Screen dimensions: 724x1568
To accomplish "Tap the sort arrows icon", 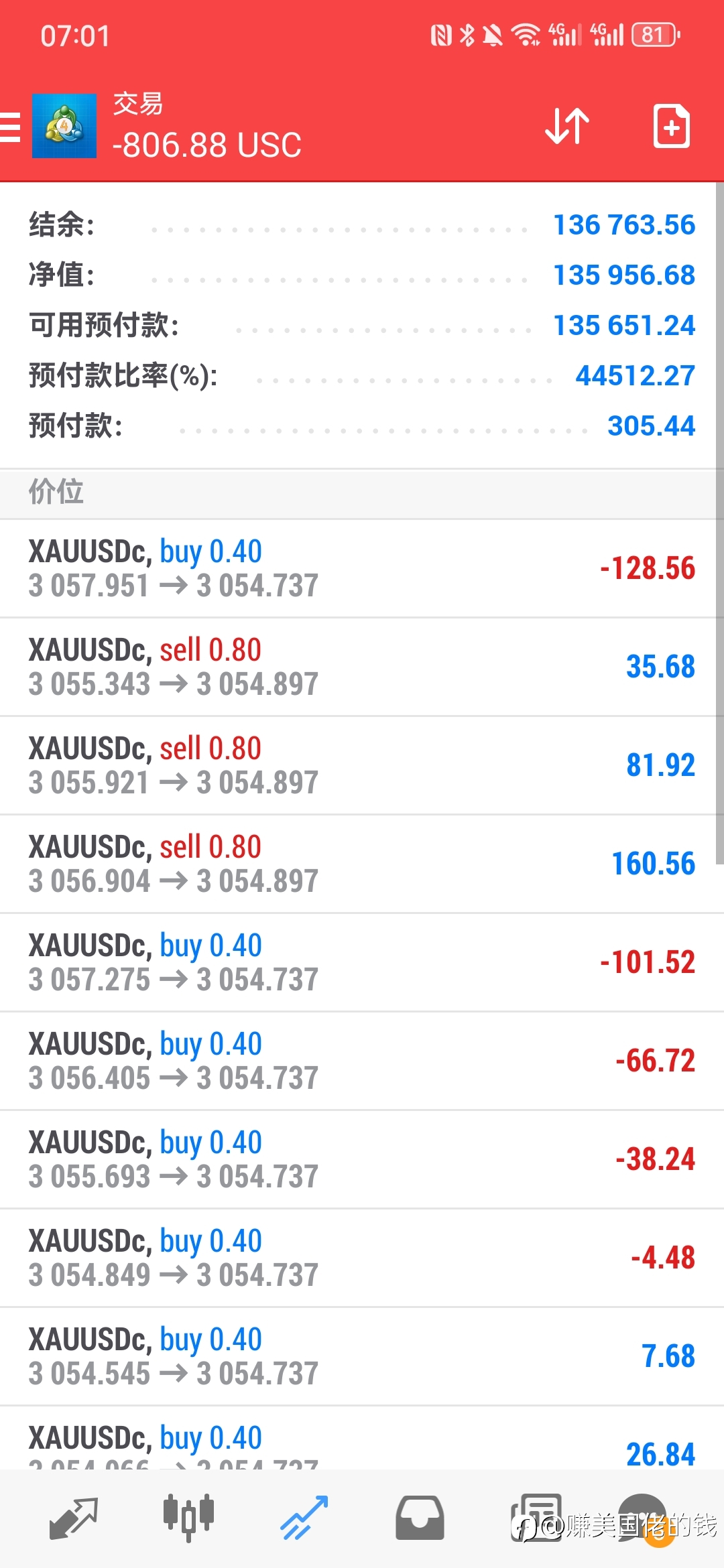I will click(x=566, y=126).
